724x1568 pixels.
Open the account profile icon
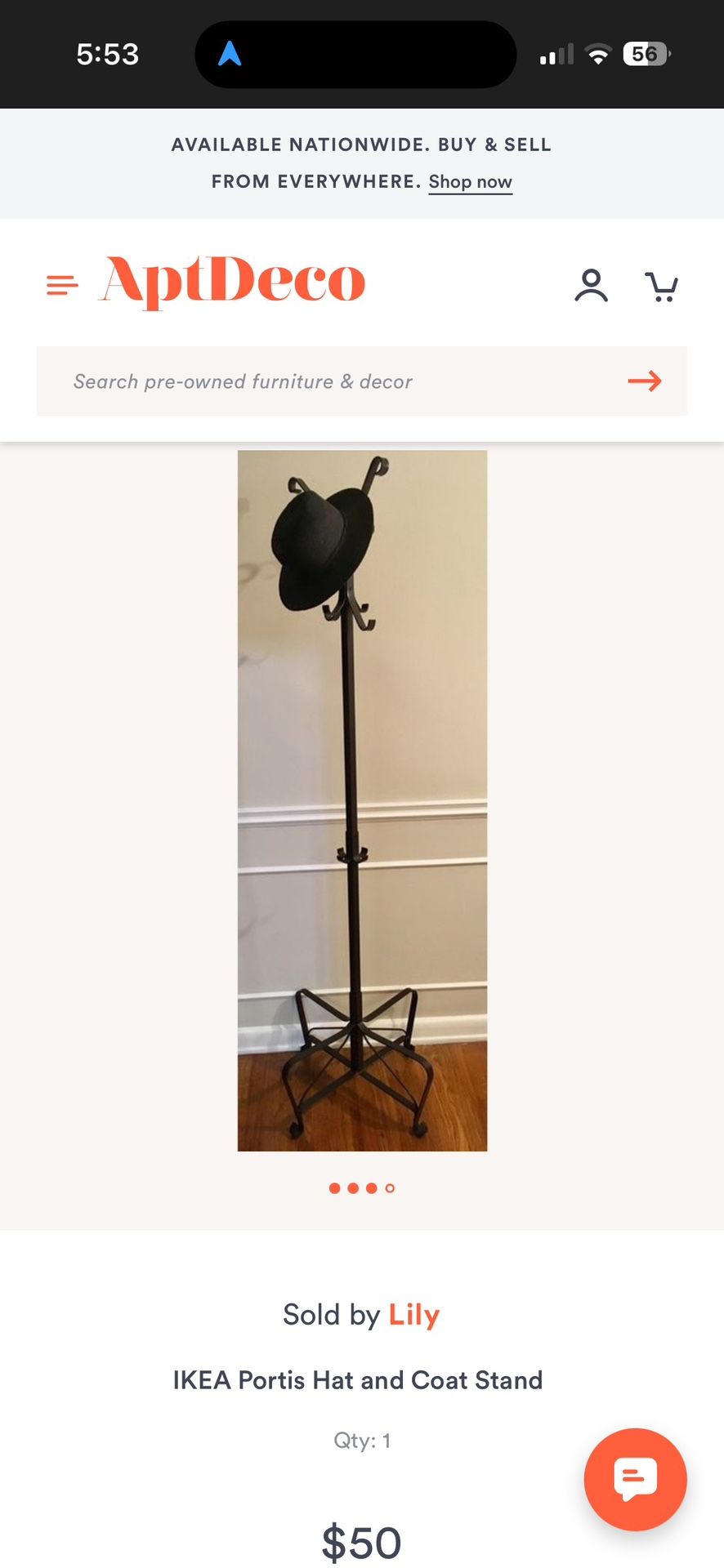pos(592,286)
